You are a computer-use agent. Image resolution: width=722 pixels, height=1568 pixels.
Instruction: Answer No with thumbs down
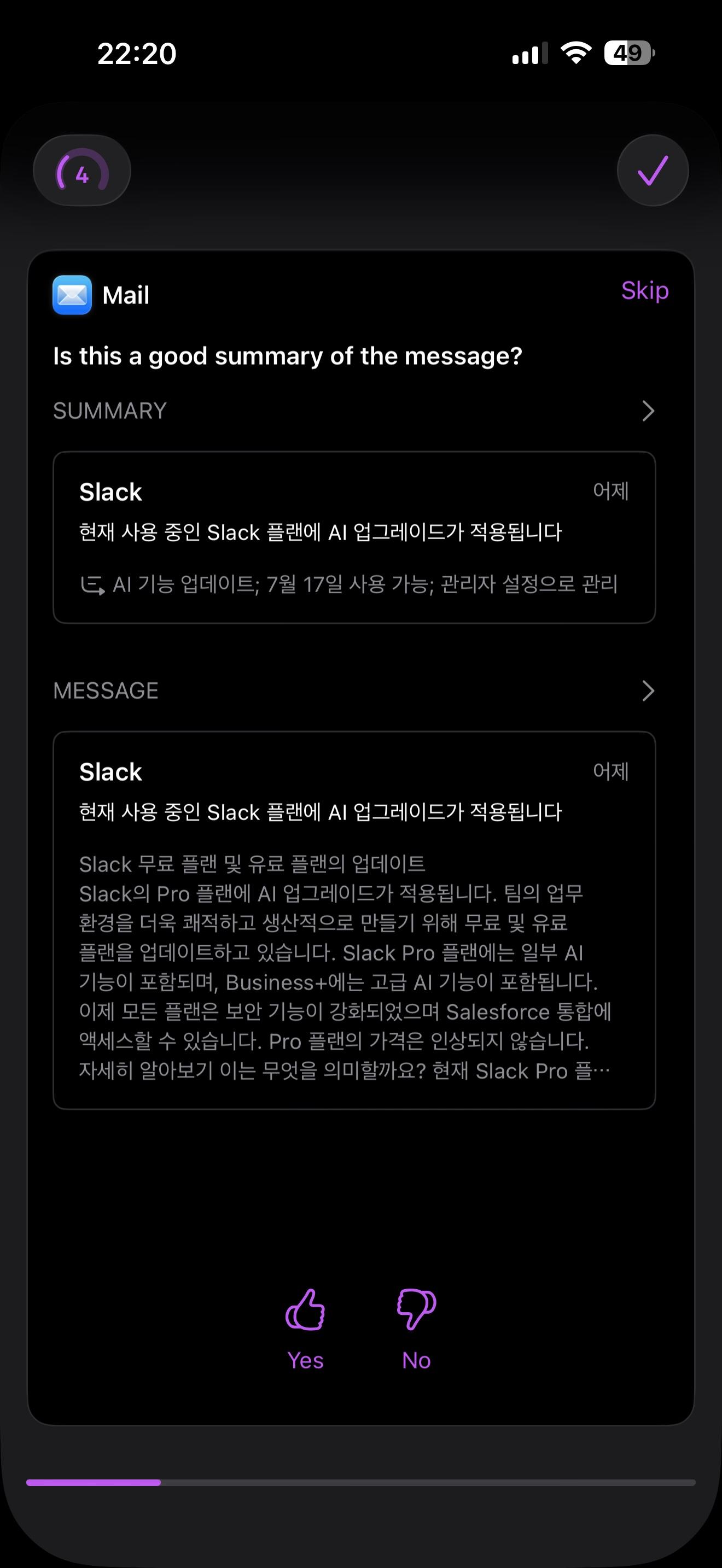(x=416, y=1327)
